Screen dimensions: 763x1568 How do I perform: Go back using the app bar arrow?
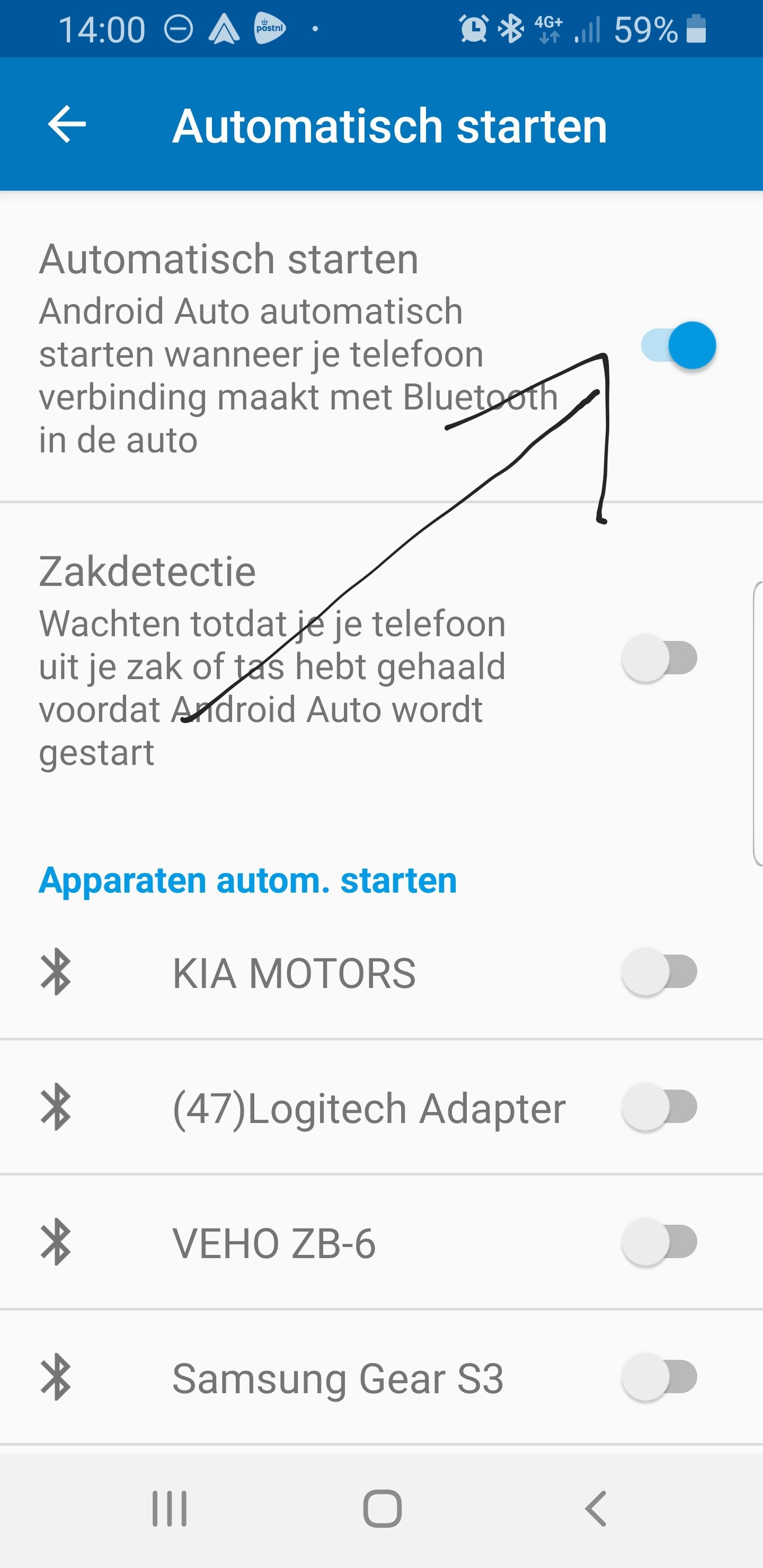(67, 124)
